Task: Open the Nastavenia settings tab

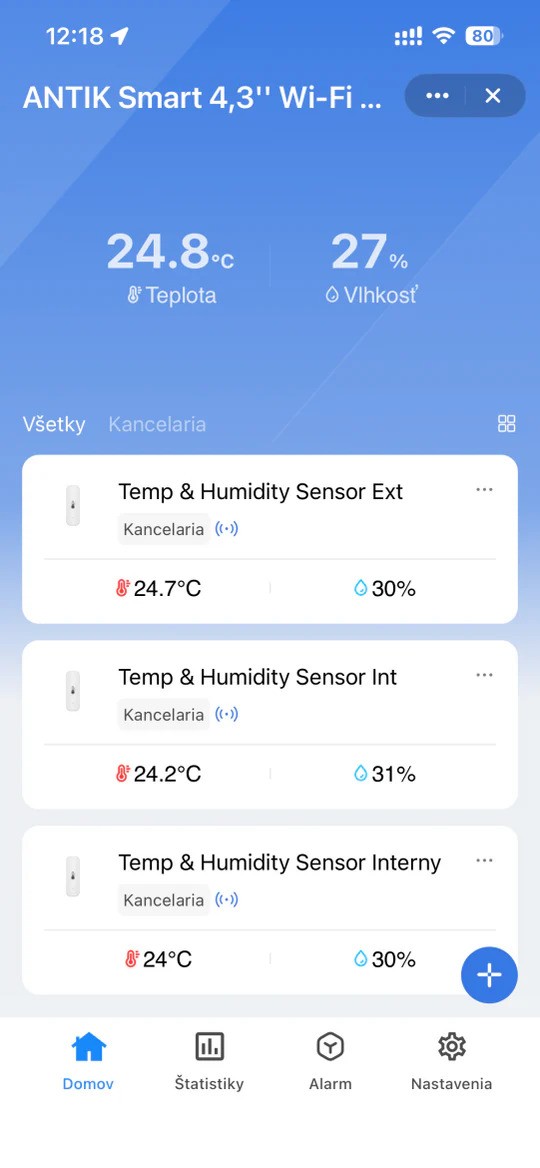Action: click(451, 1061)
